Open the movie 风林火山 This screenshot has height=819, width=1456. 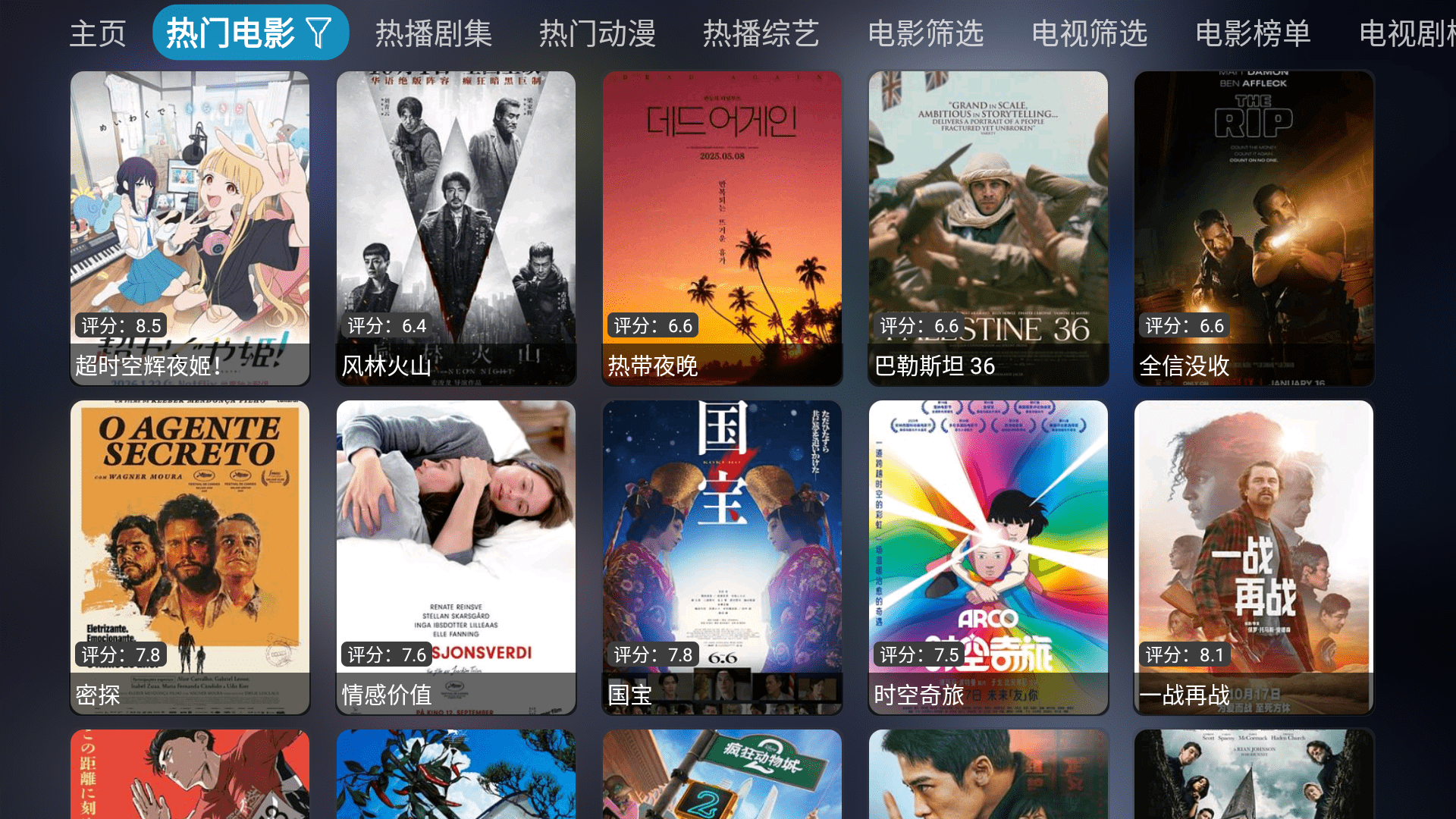[456, 227]
